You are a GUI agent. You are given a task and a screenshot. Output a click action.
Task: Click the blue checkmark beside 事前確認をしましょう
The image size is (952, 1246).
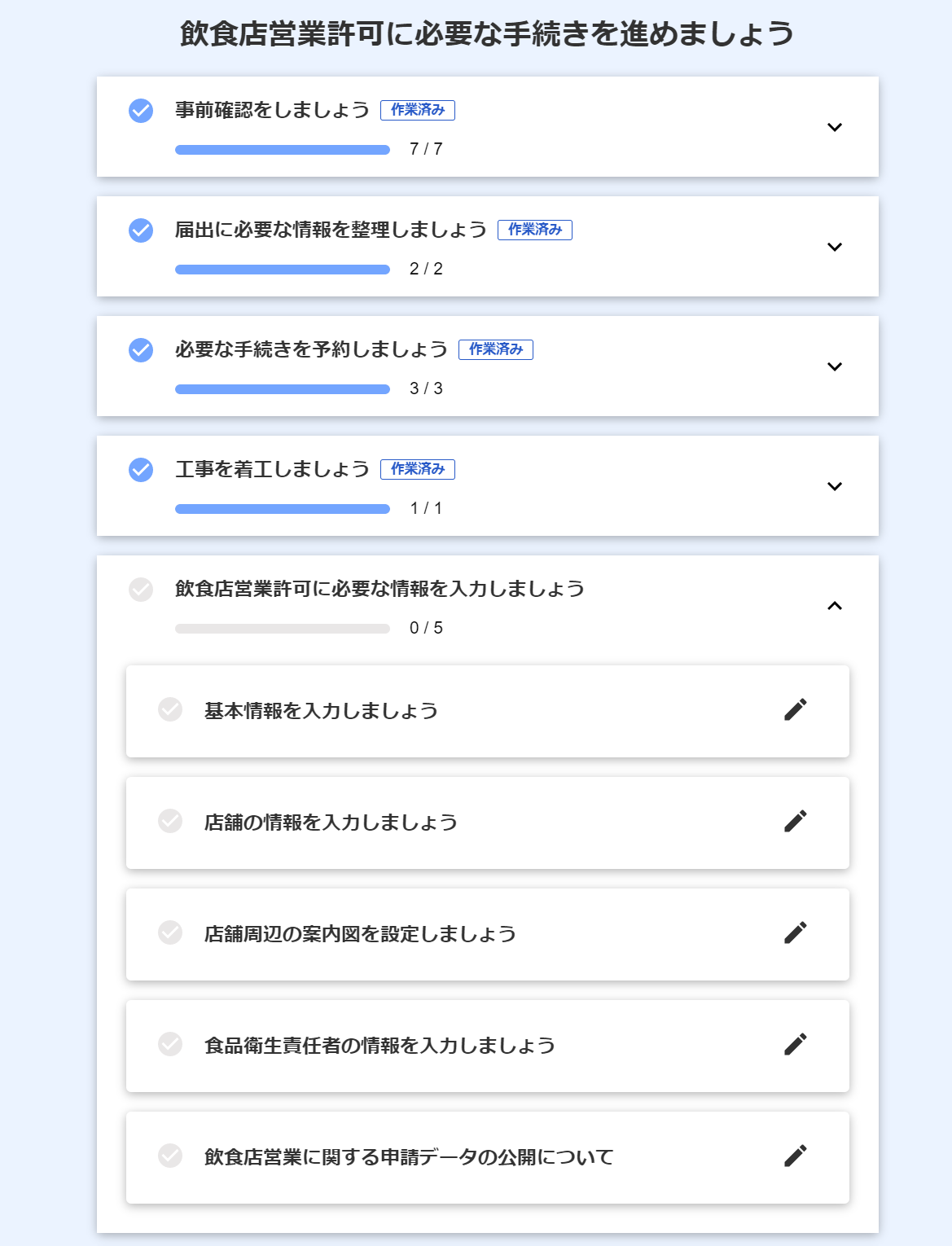(x=141, y=111)
